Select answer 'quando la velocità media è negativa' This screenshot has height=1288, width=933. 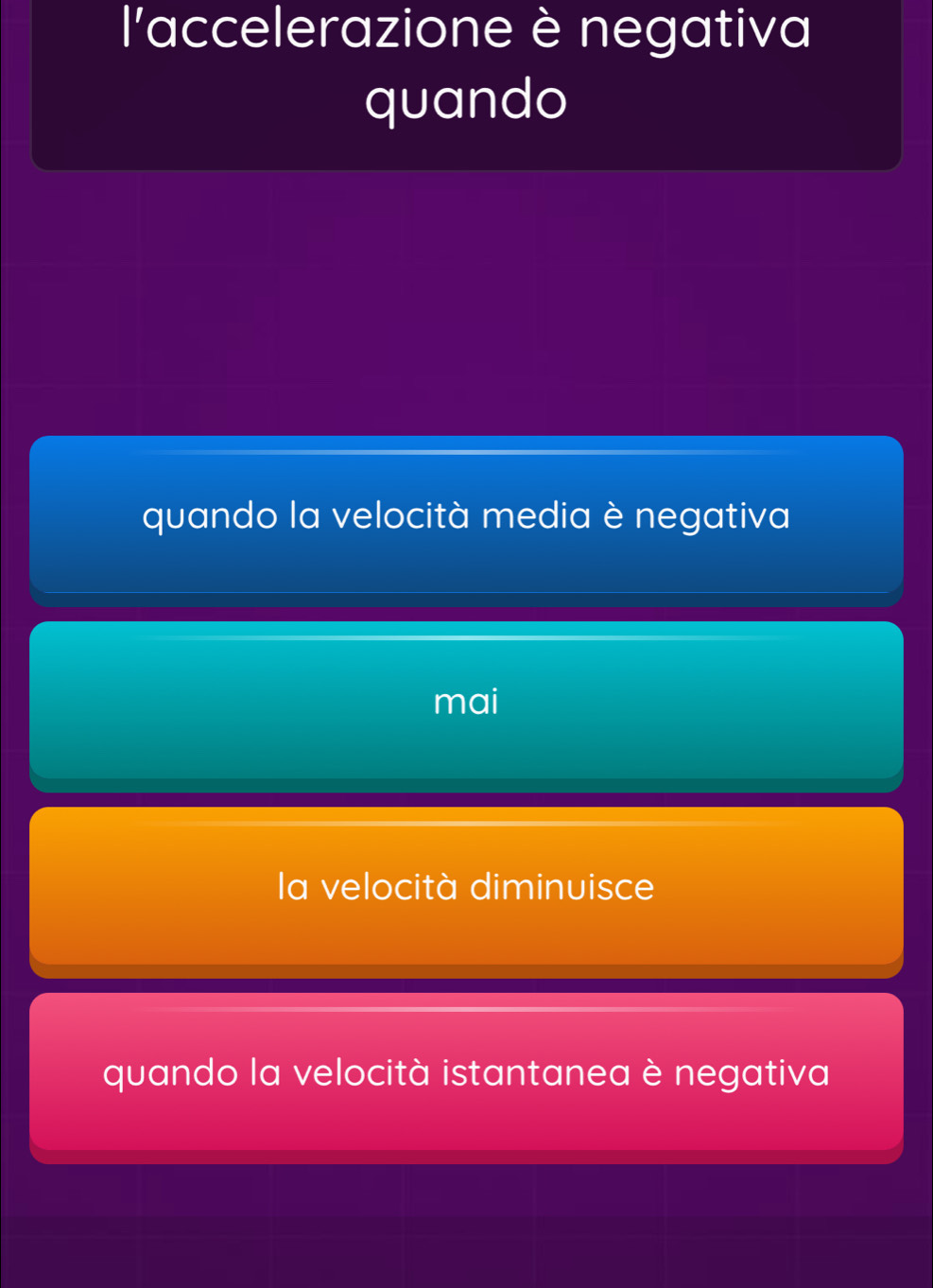tap(466, 516)
